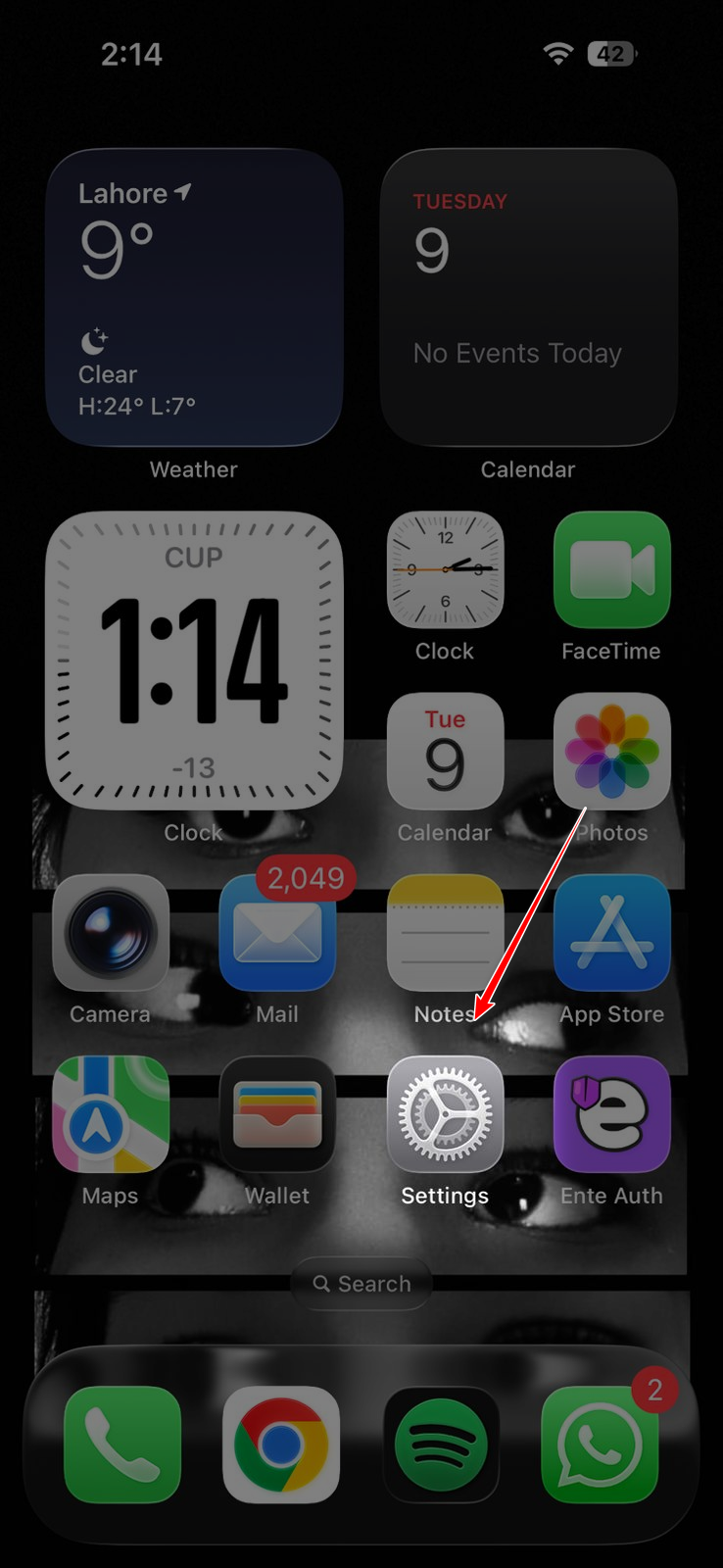This screenshot has width=723, height=1568.
Task: Open Mail with 2,049 unread
Action: click(277, 933)
